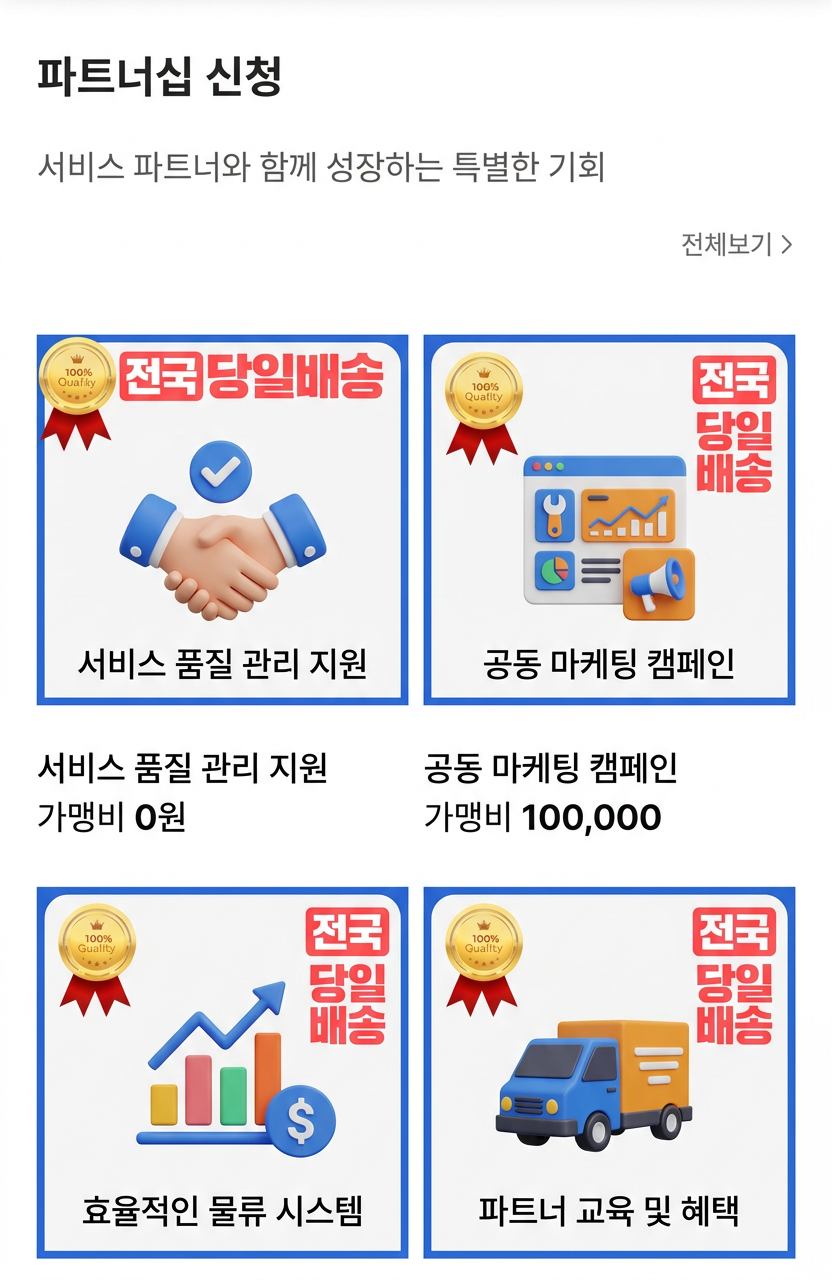View the 효율적인 물류 시스템 card

tap(222, 1072)
